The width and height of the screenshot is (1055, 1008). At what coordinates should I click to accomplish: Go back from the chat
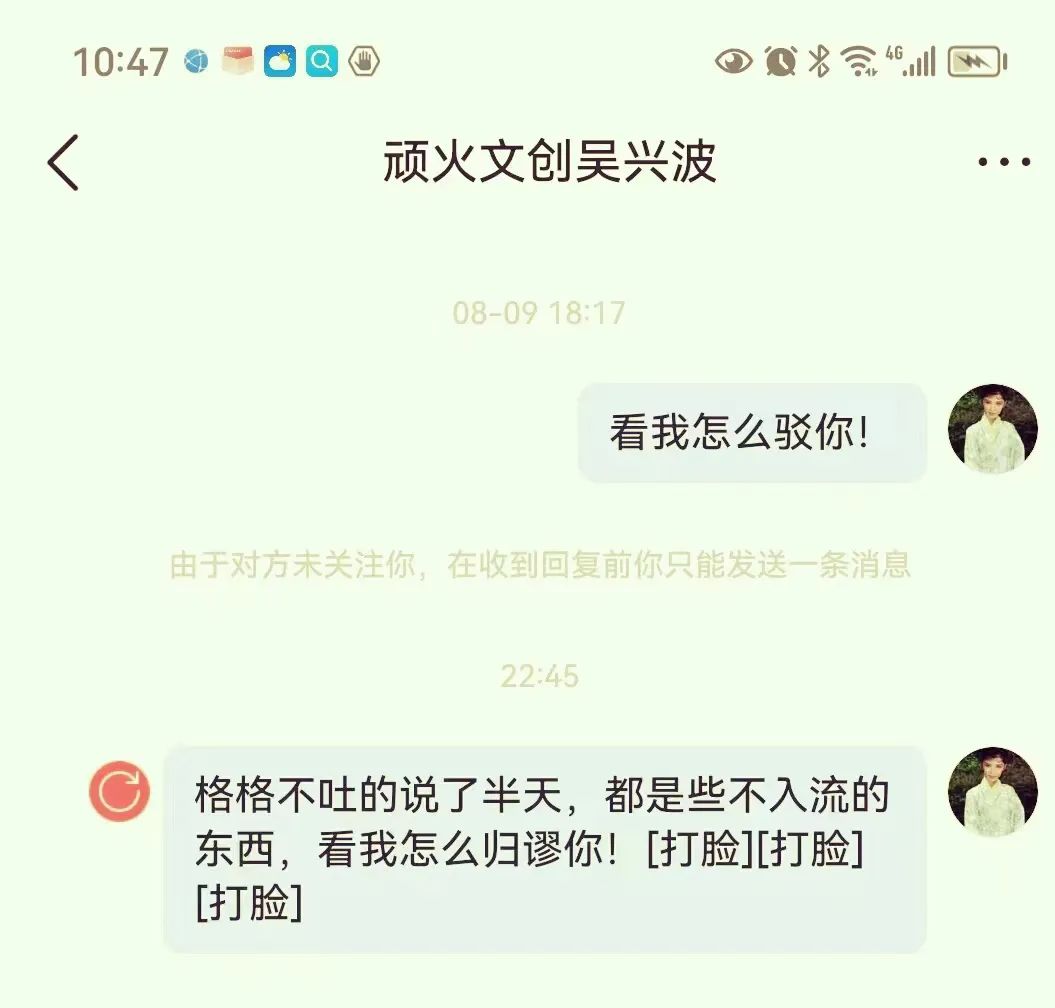[x=63, y=163]
